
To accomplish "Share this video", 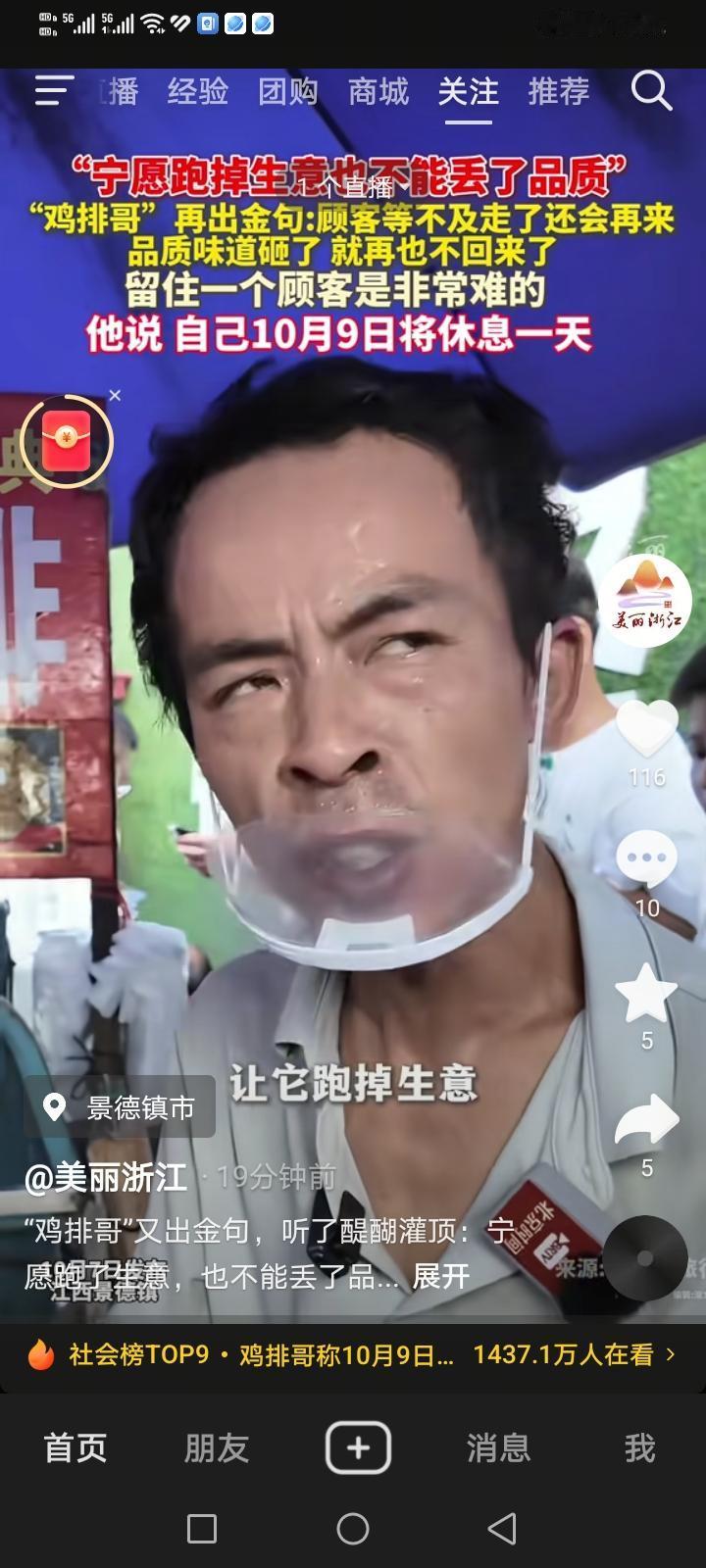I will pos(646,1122).
